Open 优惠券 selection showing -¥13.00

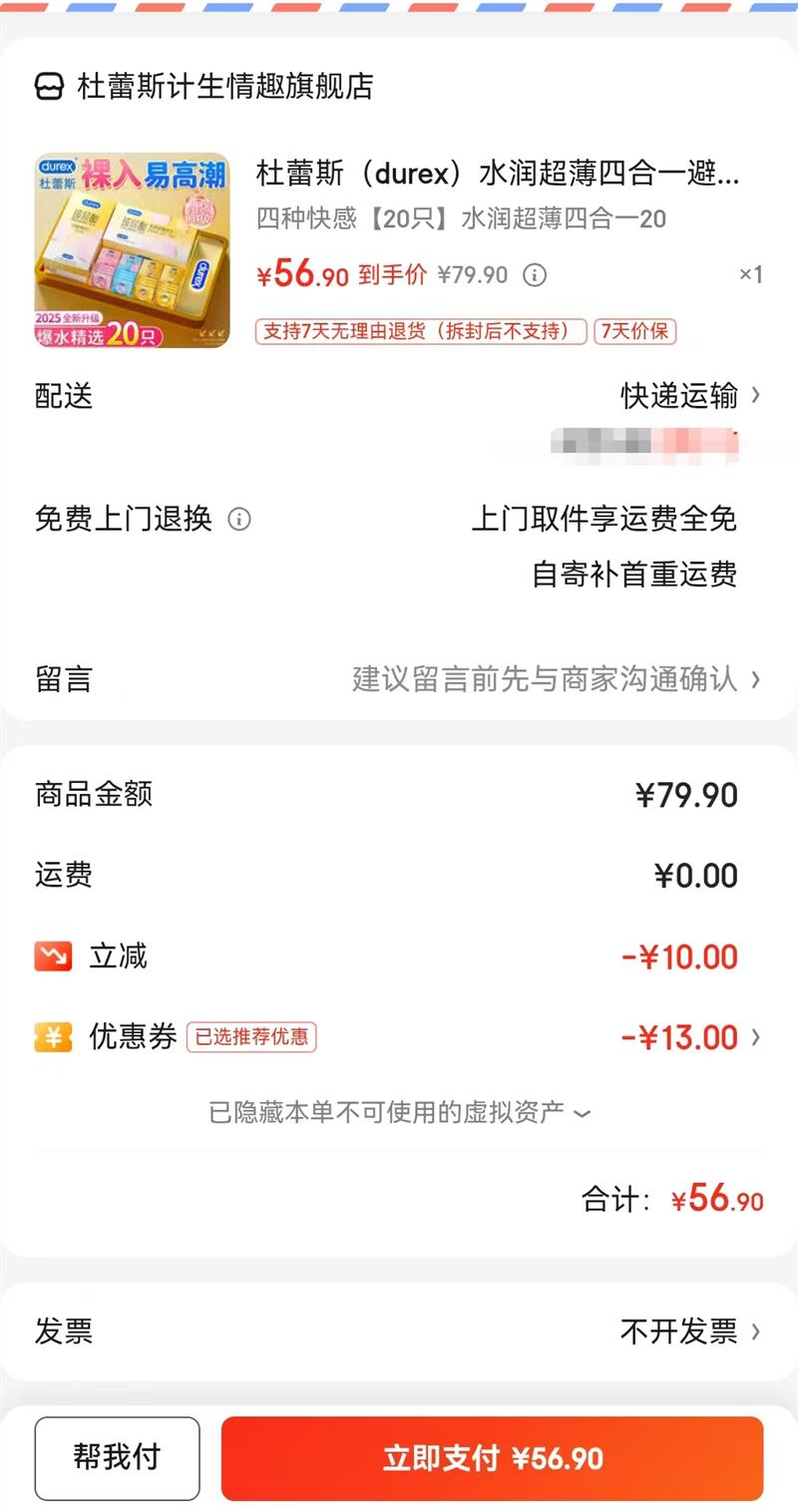pyautogui.click(x=689, y=1037)
